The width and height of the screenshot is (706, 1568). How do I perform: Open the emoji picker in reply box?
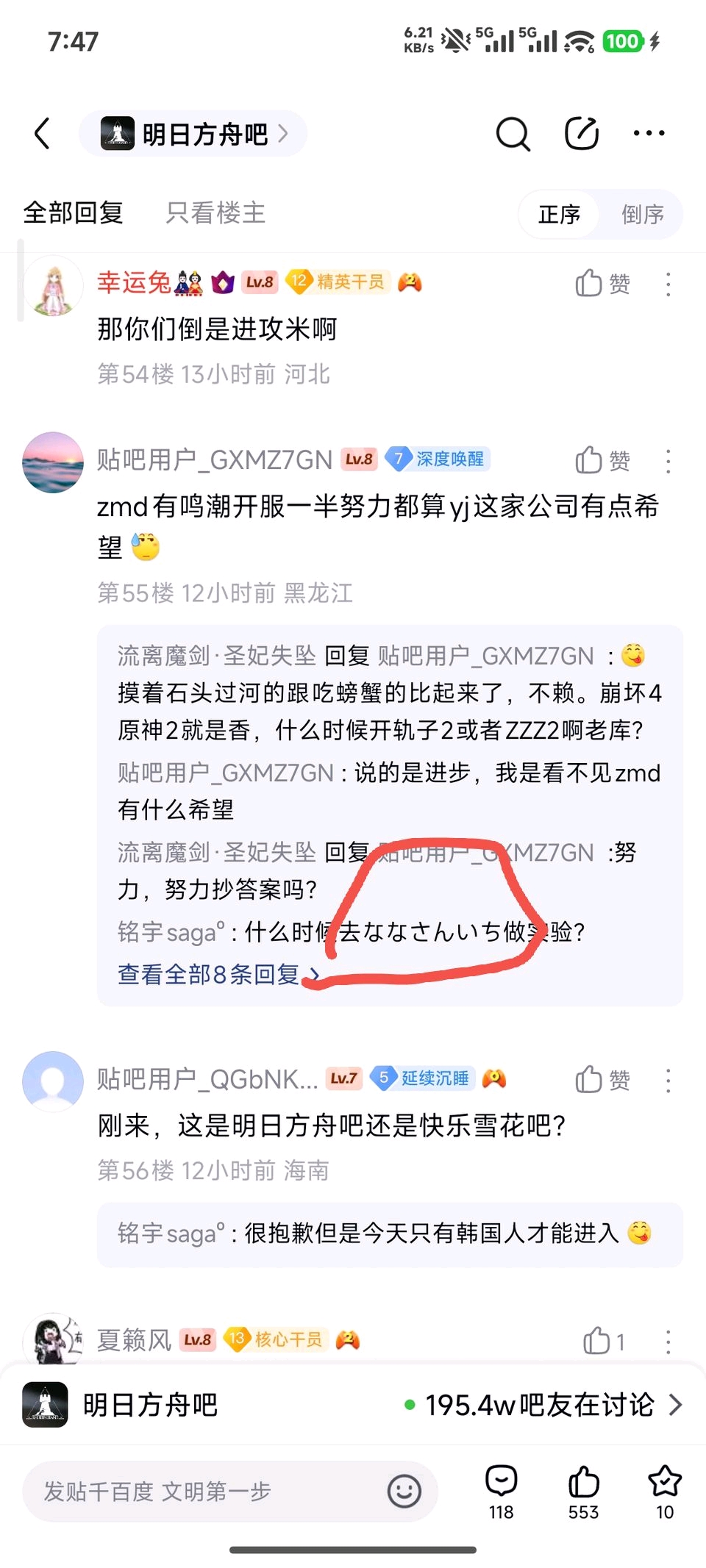404,1492
